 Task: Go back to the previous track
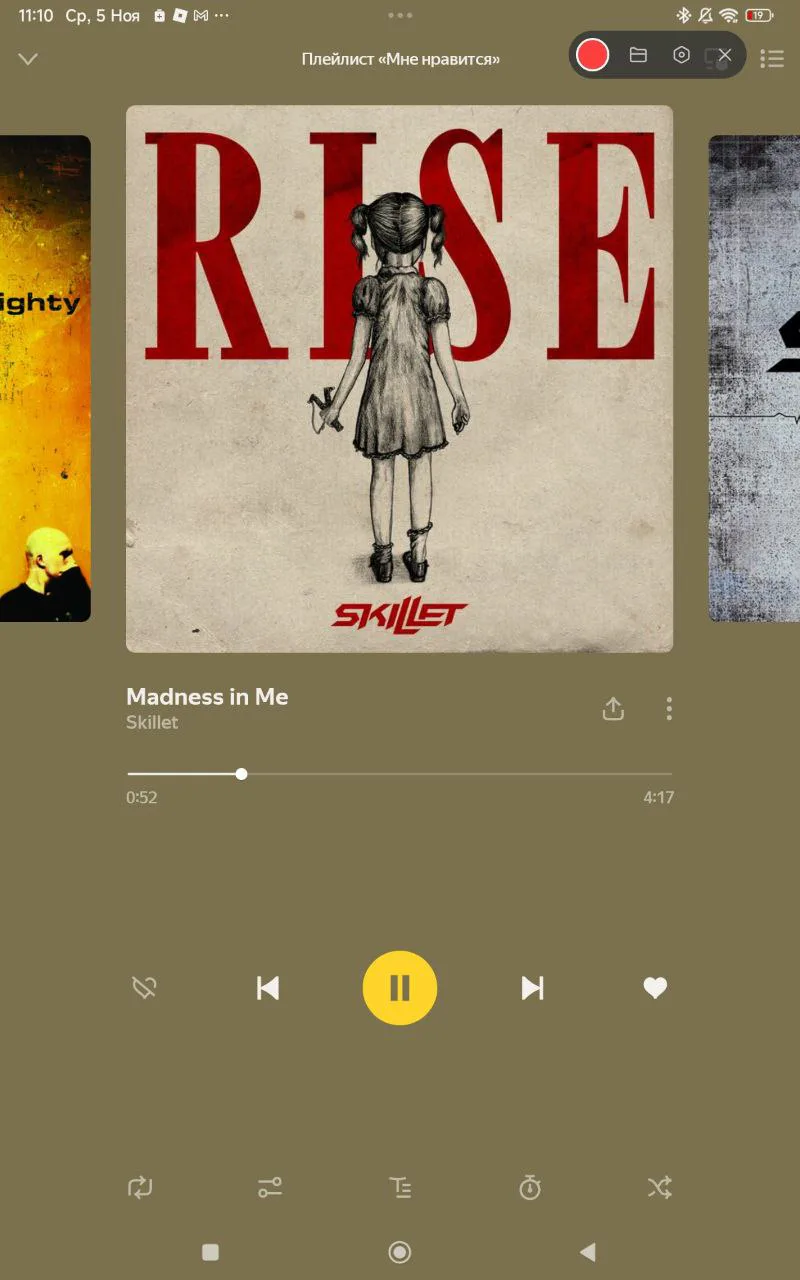pos(268,988)
